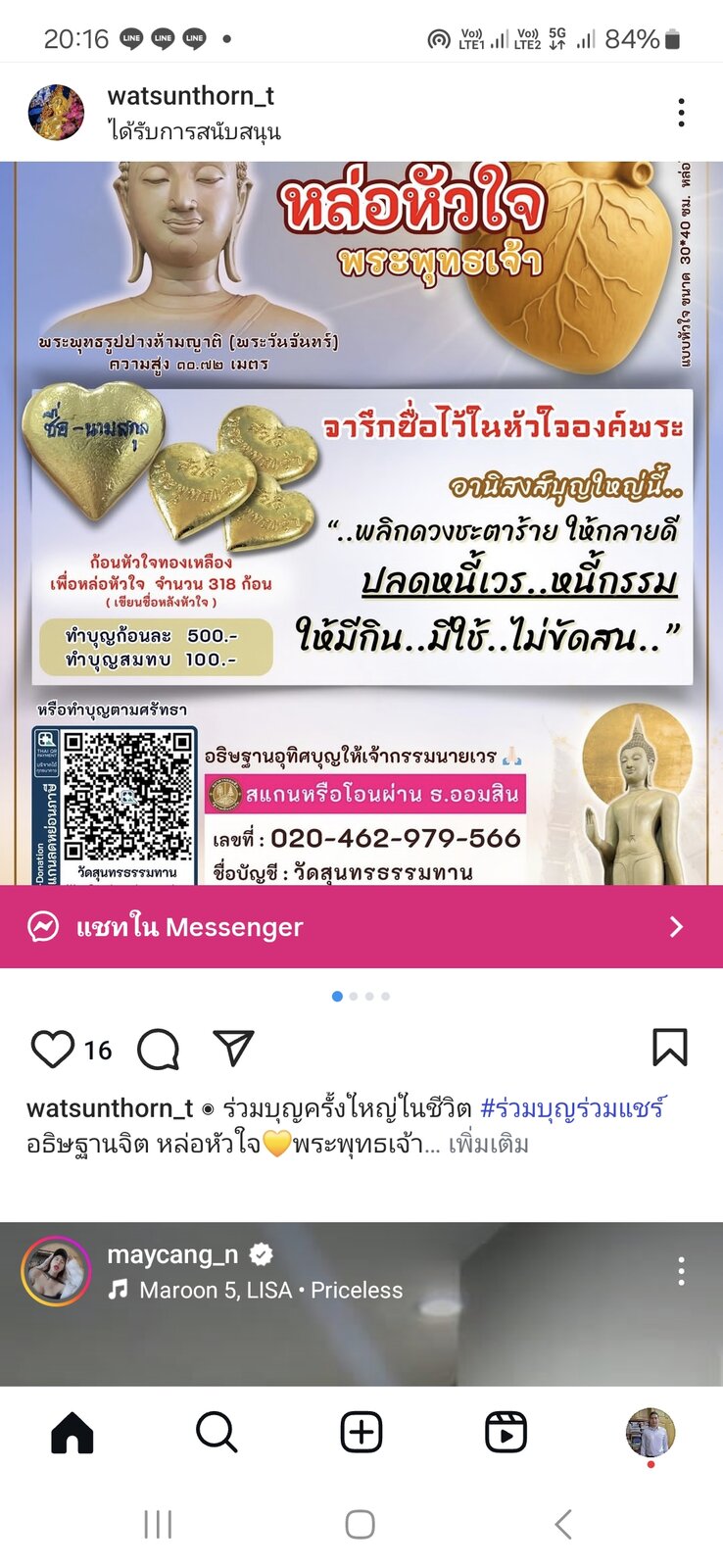Like the watsunthorn_t post
Image resolution: width=723 pixels, height=1568 pixels.
coord(53,1049)
